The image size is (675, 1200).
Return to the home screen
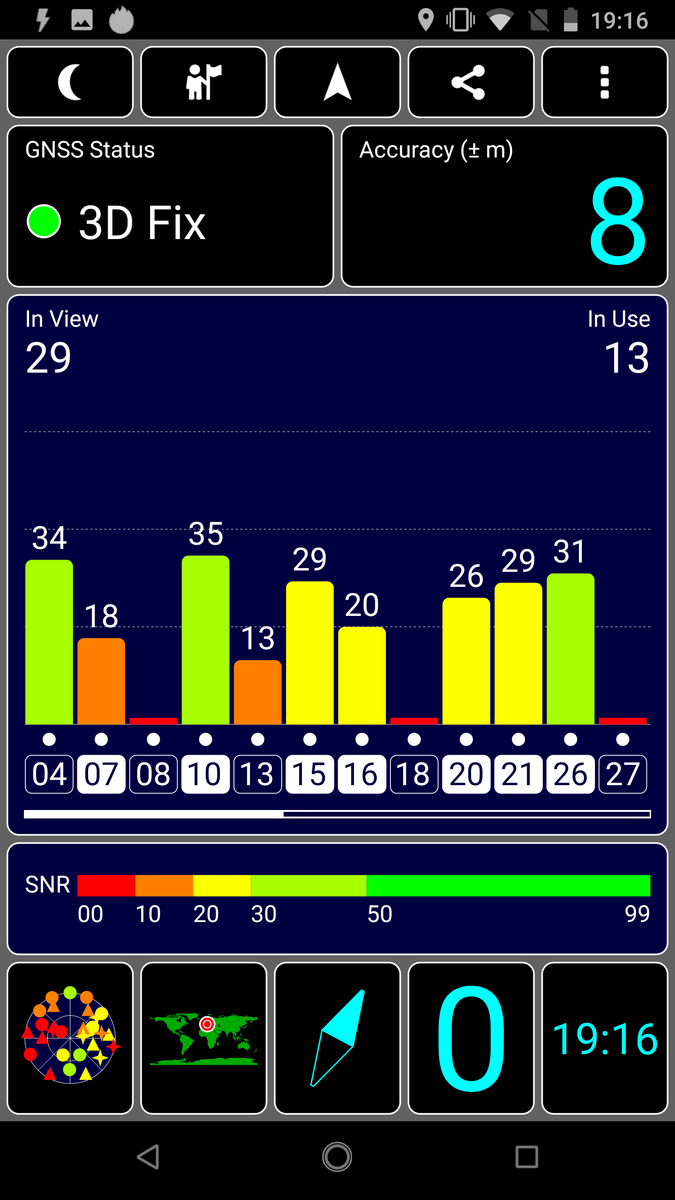337,1157
